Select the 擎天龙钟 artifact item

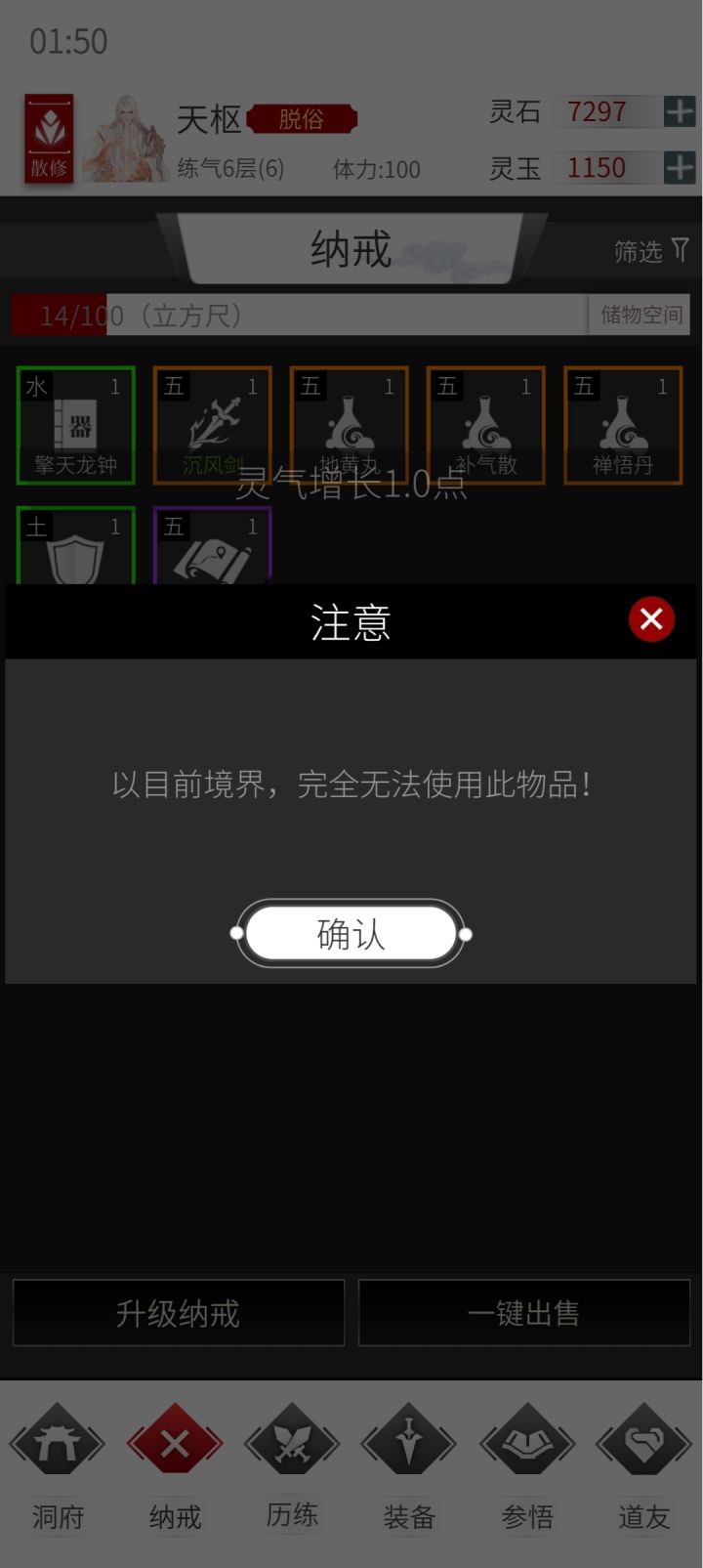(x=75, y=425)
